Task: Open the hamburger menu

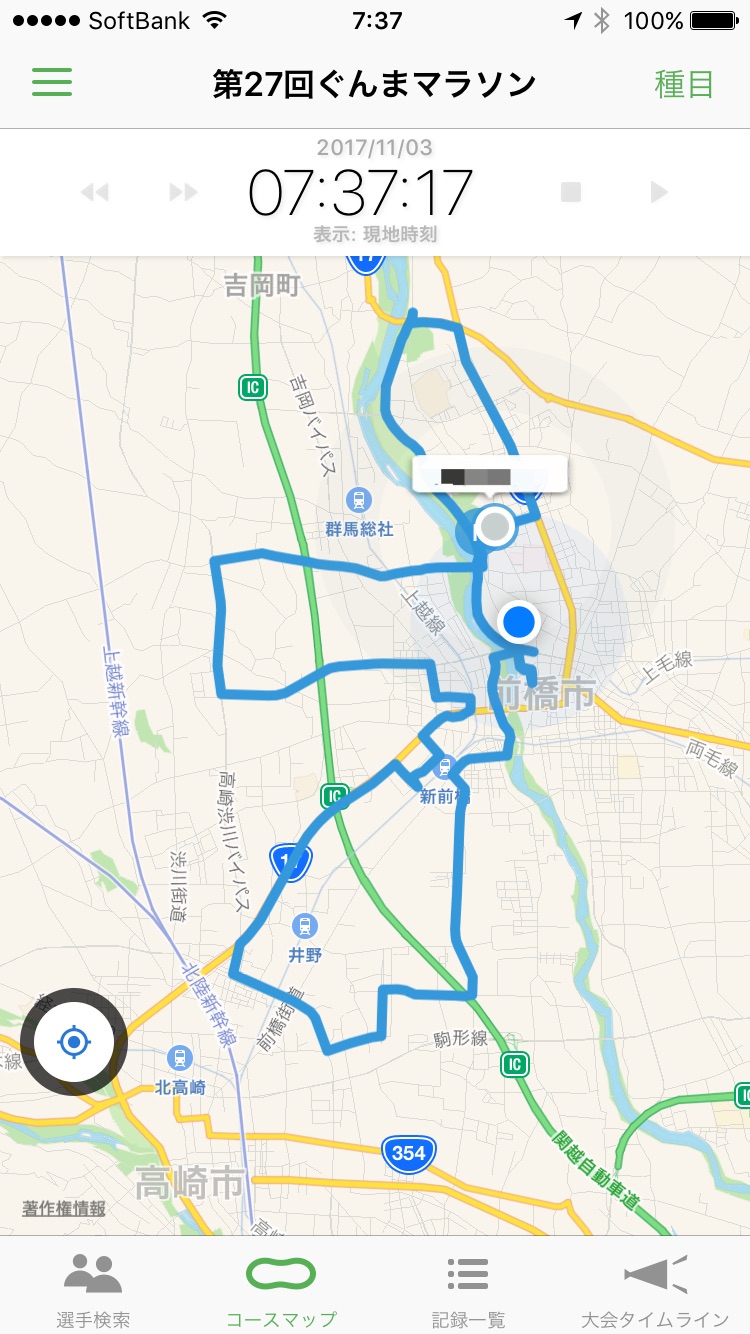Action: [x=52, y=83]
